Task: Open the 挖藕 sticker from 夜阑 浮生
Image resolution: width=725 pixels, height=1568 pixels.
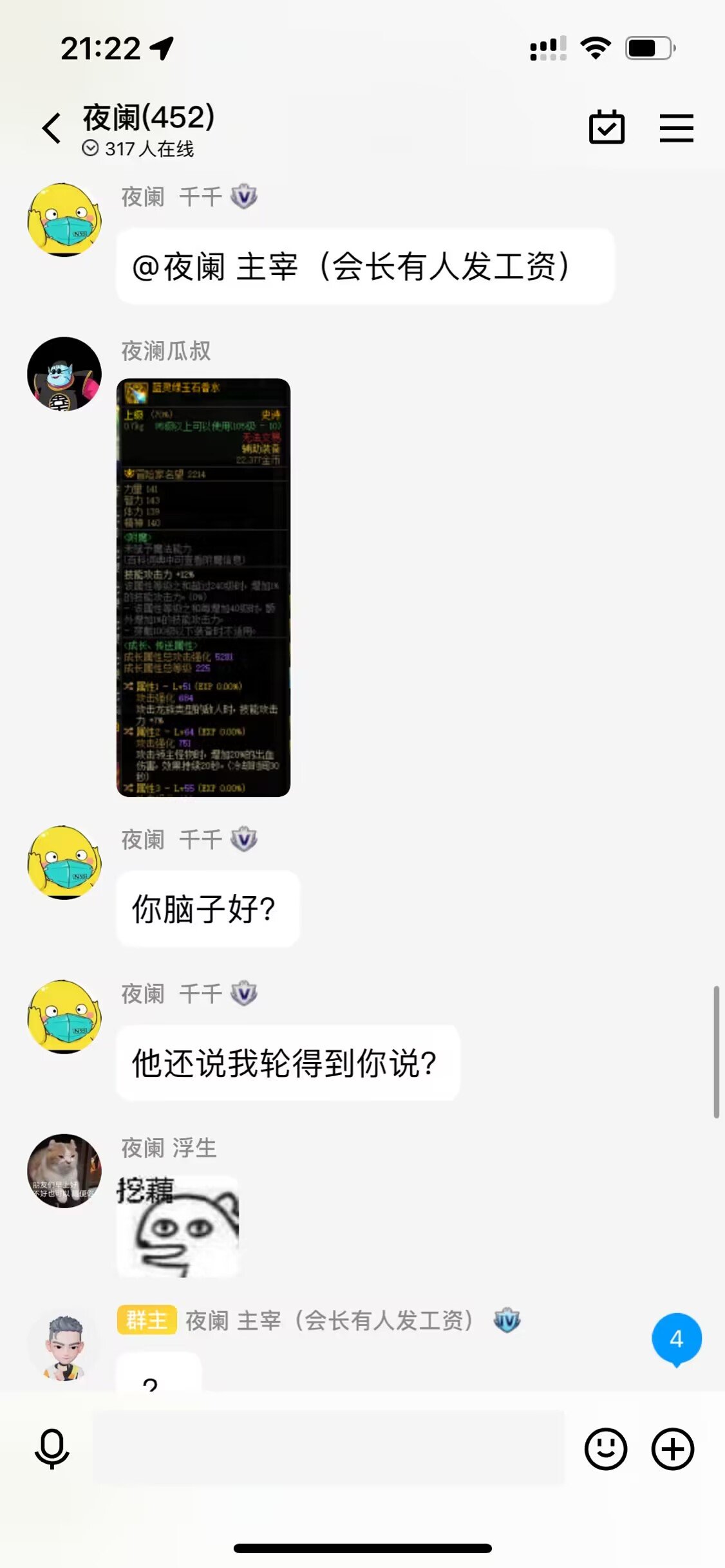Action: pyautogui.click(x=178, y=1226)
